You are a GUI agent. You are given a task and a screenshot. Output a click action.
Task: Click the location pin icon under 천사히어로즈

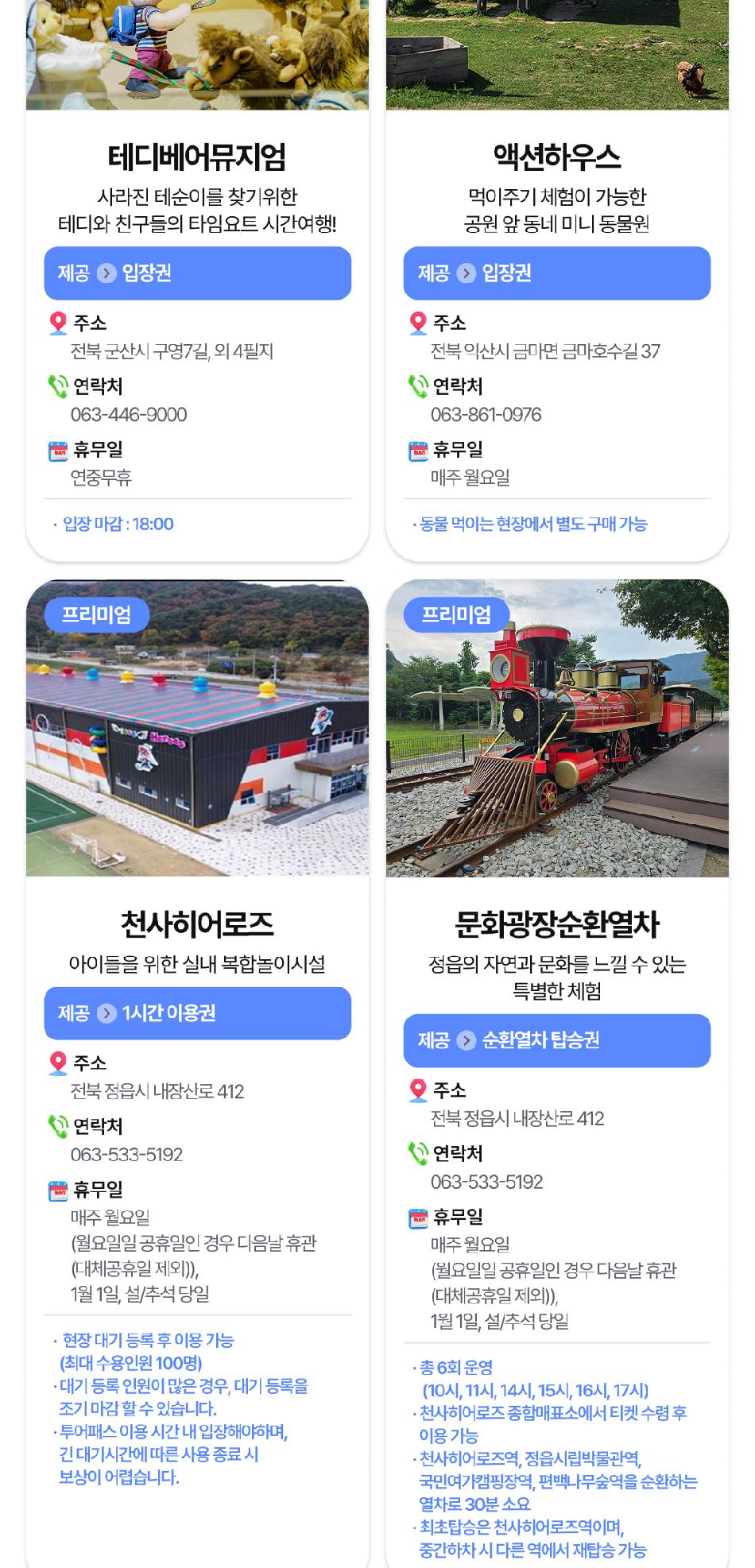pos(56,1063)
